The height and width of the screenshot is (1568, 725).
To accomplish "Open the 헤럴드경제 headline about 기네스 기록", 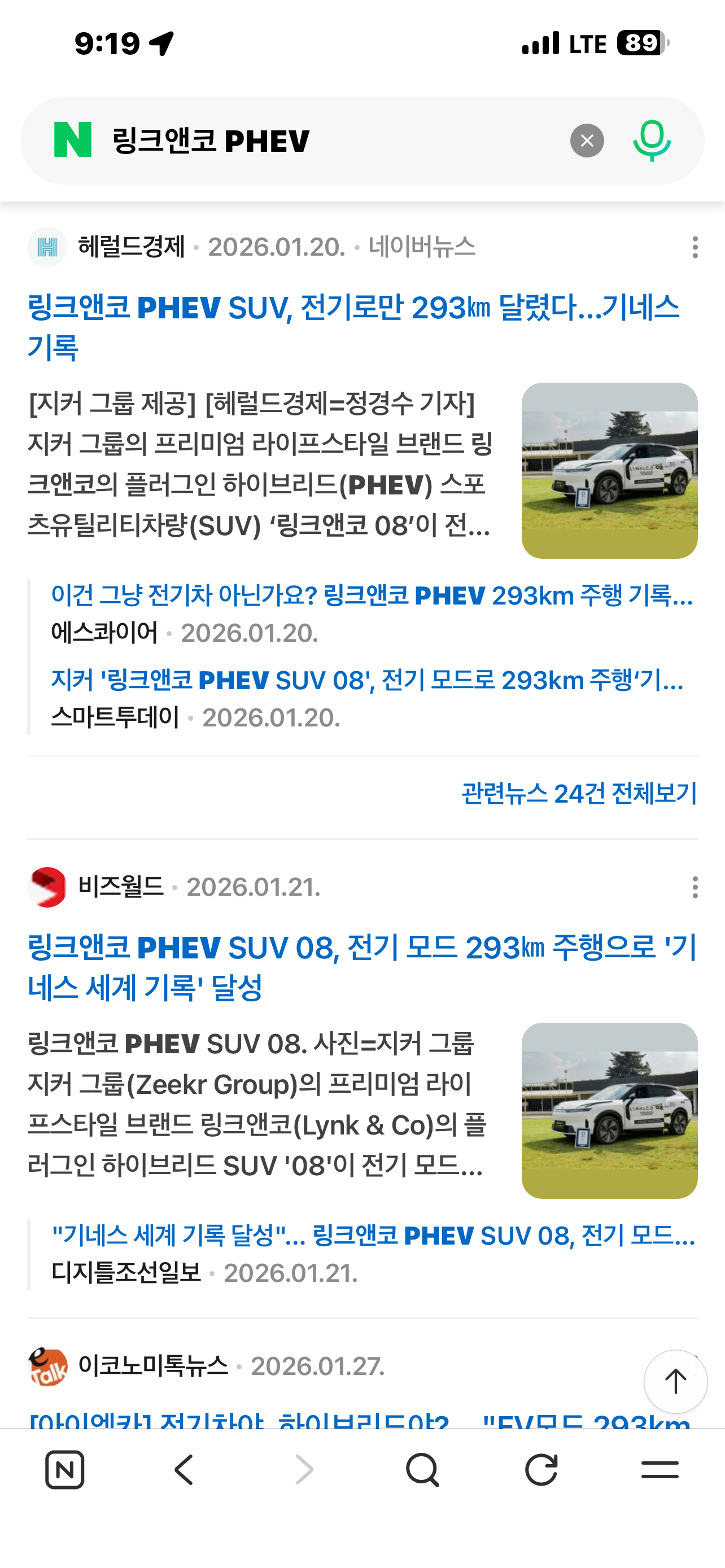I will [353, 327].
